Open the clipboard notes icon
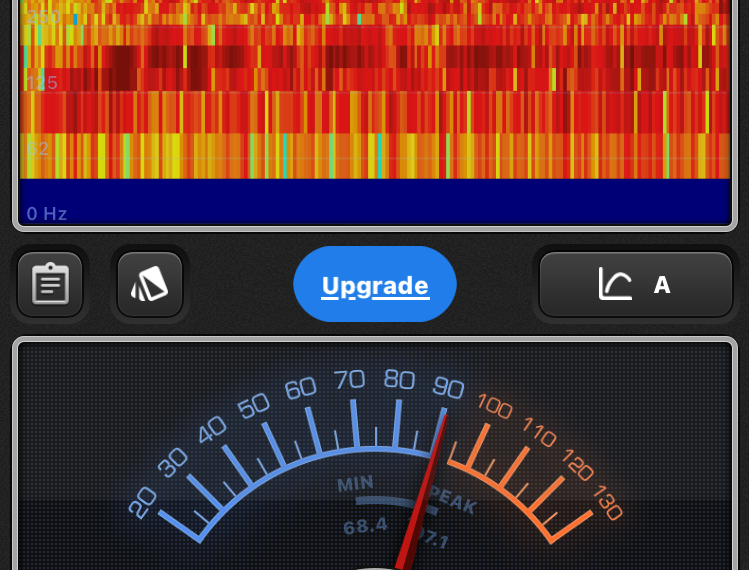Viewport: 749px width, 570px height. [50, 285]
